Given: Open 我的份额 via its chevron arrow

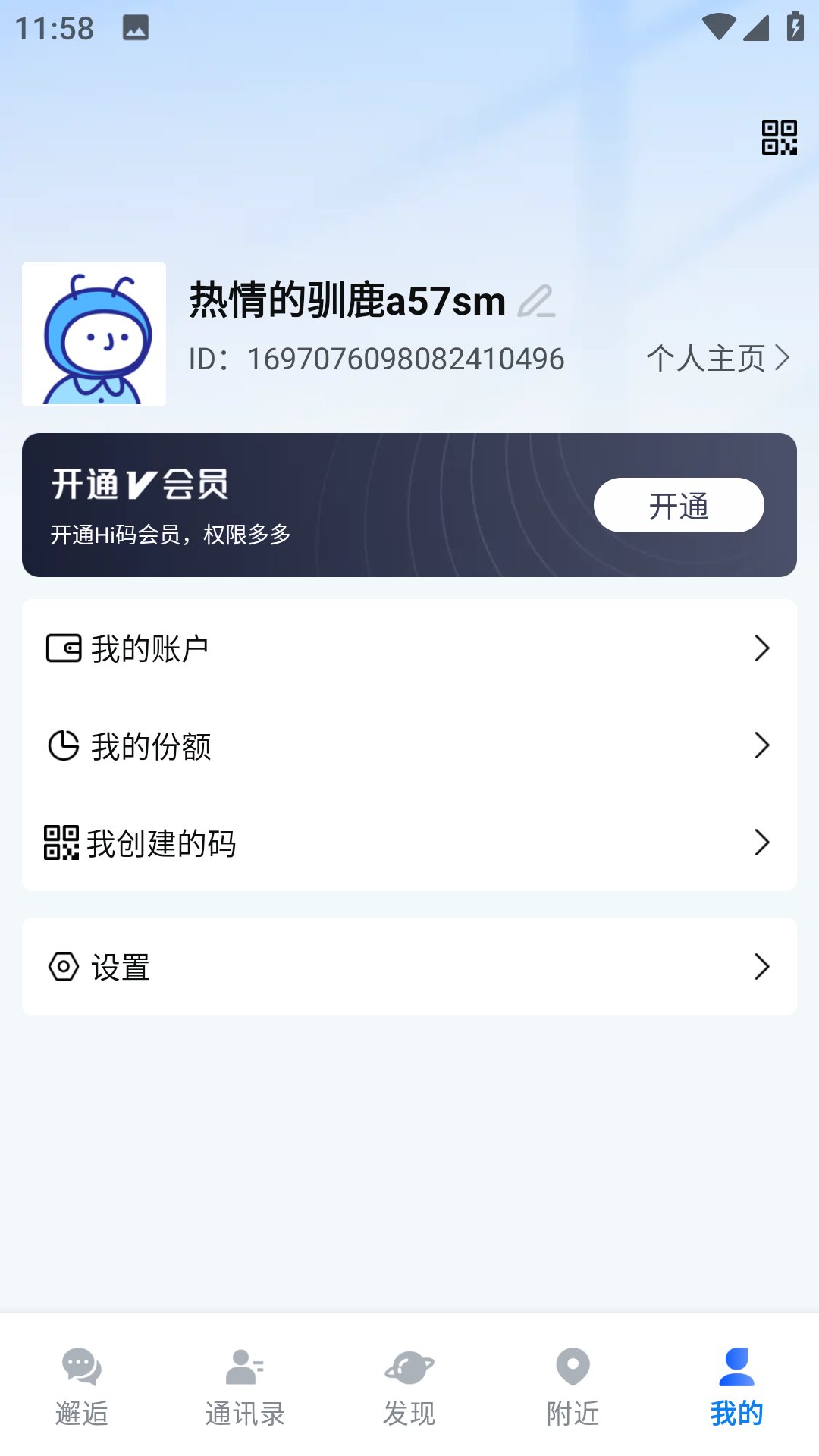Looking at the screenshot, I should pyautogui.click(x=762, y=745).
